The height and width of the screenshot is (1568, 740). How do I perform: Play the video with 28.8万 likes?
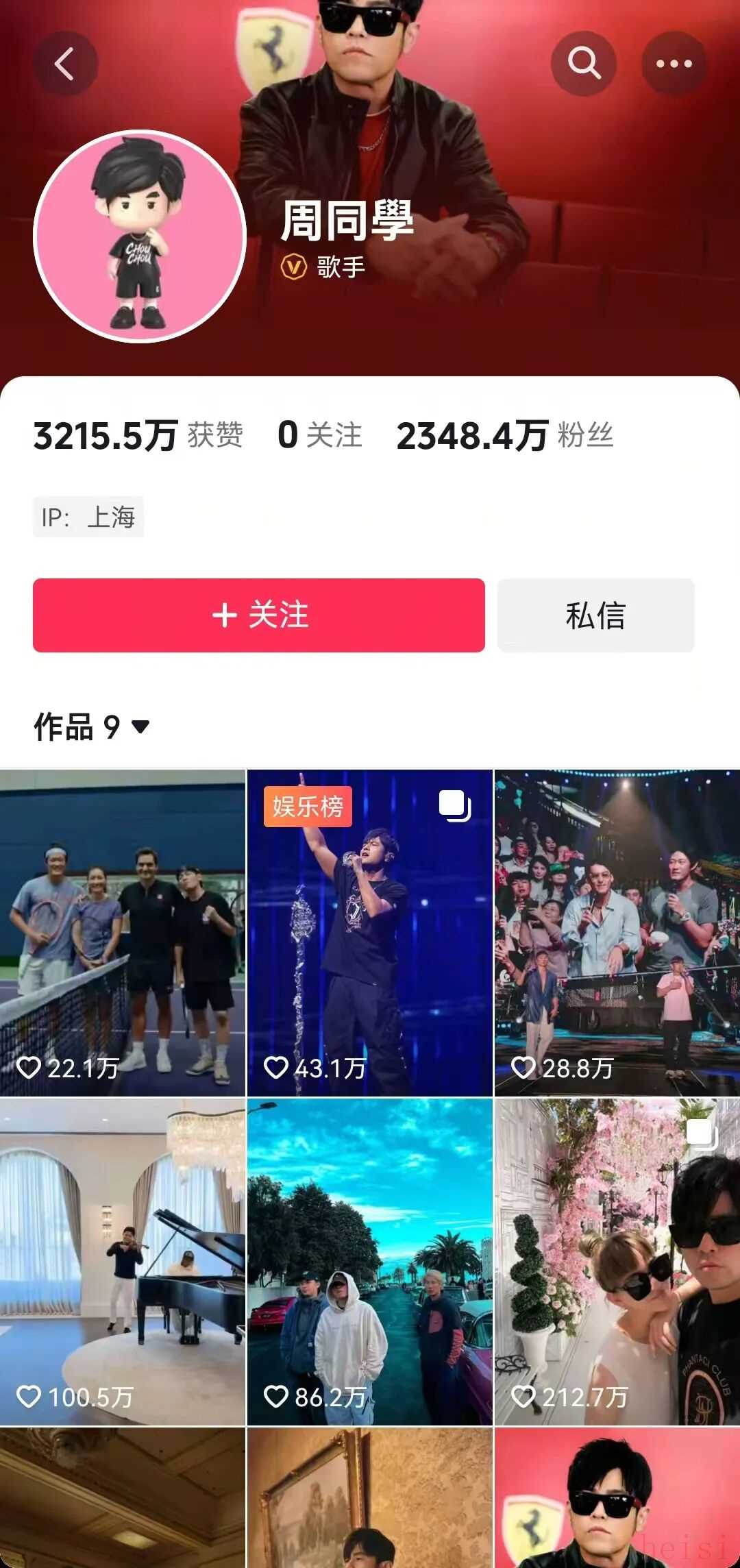(x=617, y=932)
